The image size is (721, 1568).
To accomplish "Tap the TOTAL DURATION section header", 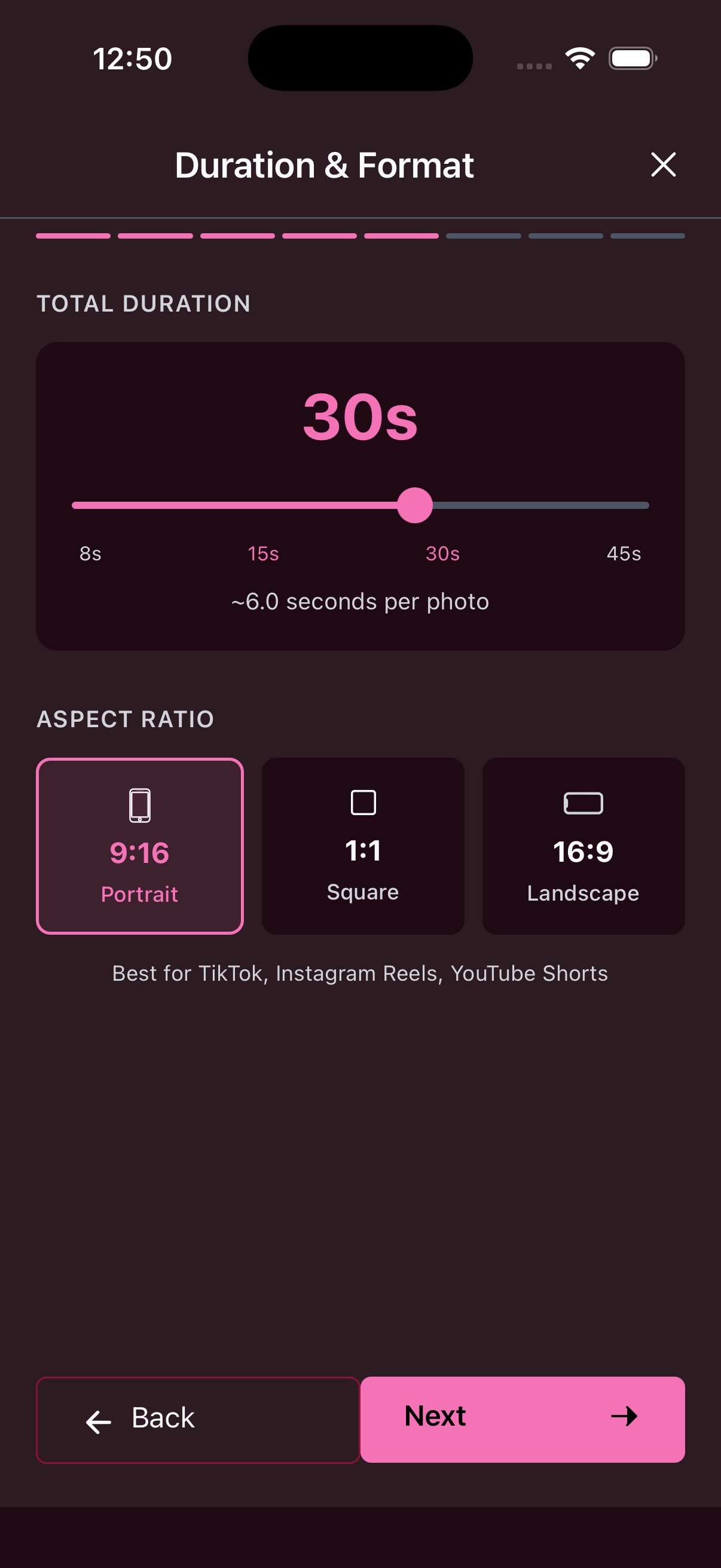I will tap(143, 303).
